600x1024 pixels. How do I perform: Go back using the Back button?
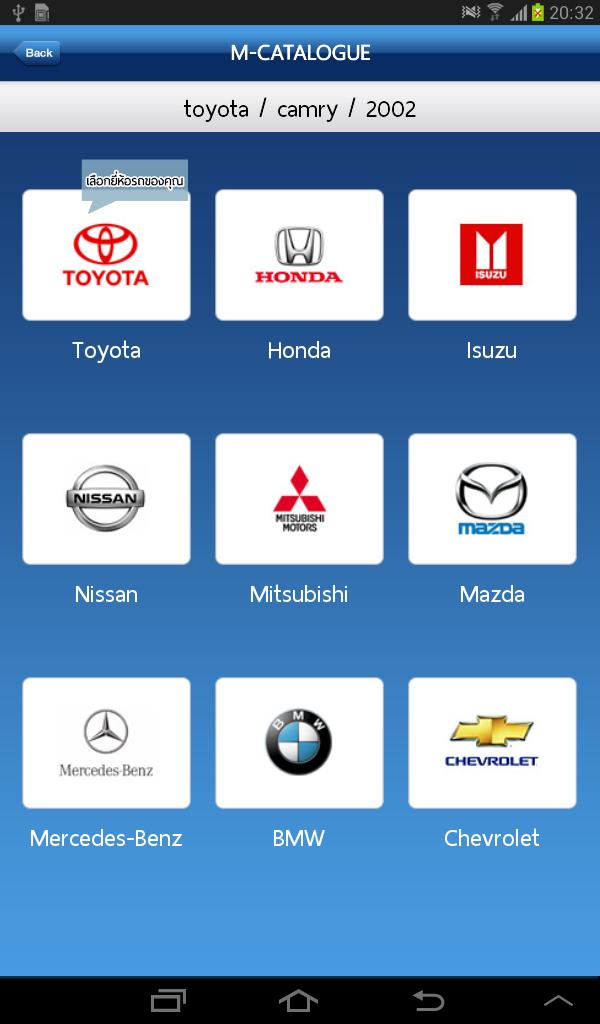pyautogui.click(x=37, y=53)
